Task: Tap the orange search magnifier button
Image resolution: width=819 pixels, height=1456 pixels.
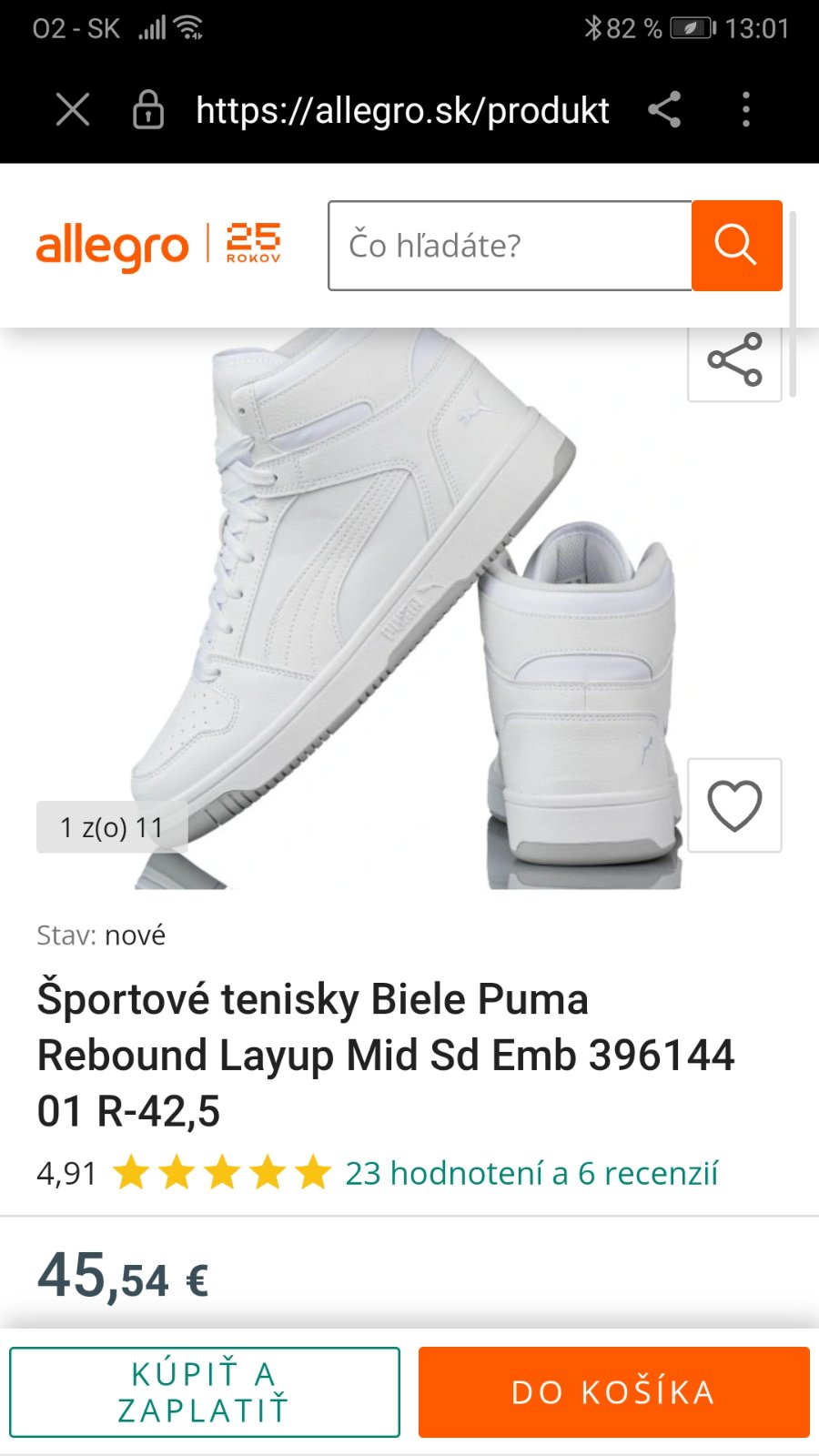Action: [736, 246]
